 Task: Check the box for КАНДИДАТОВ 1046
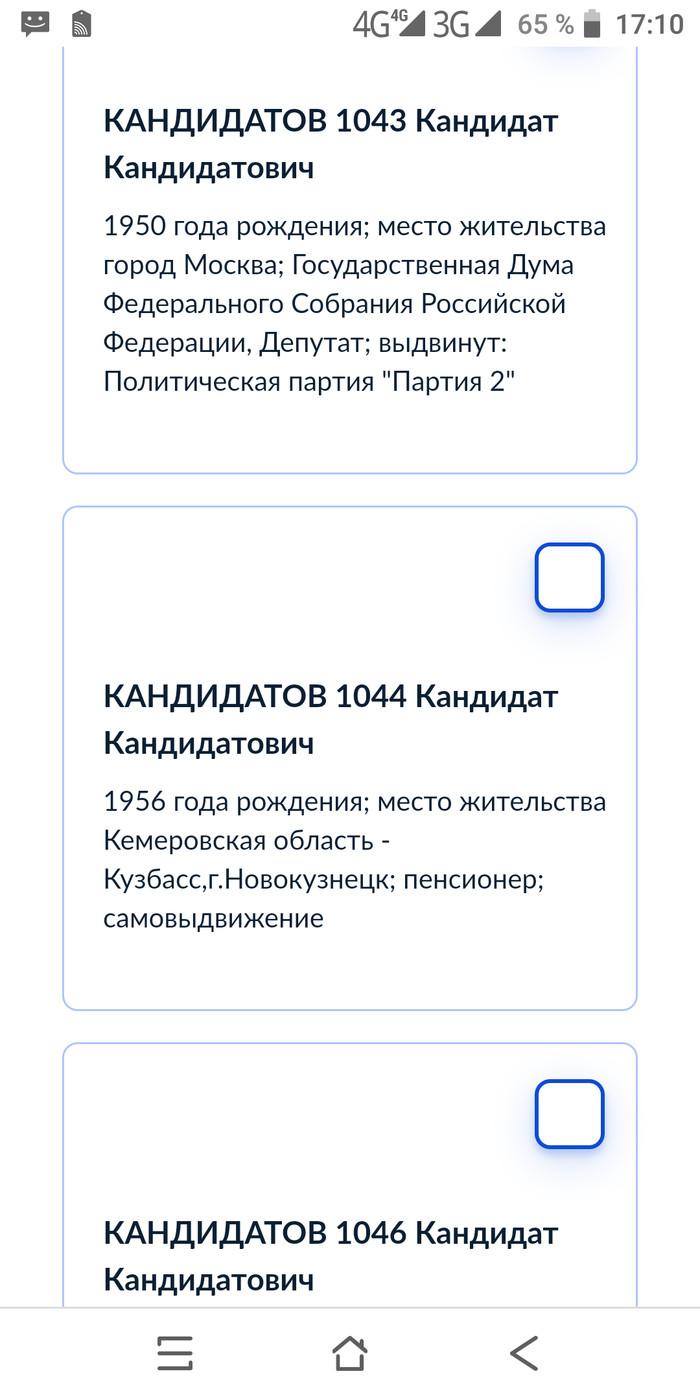click(x=569, y=1113)
